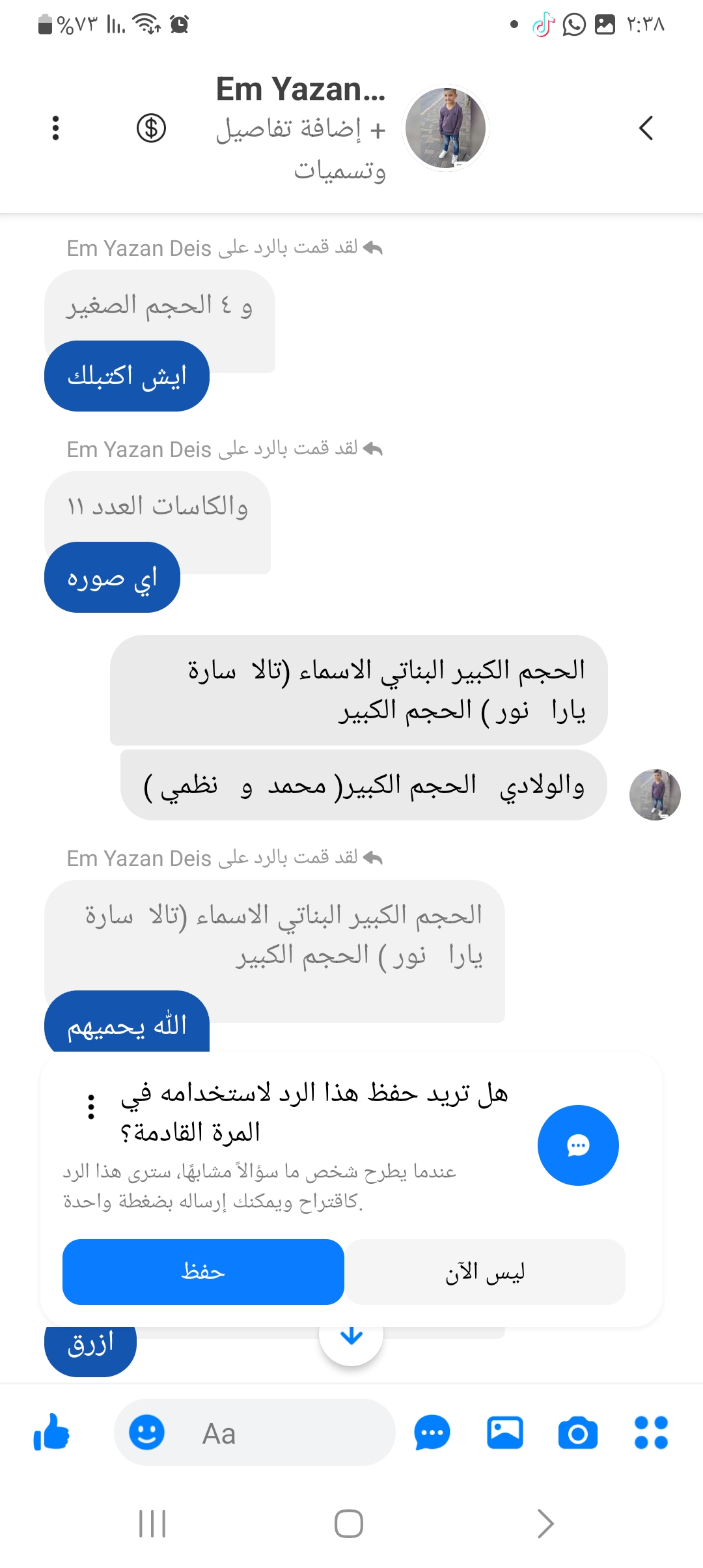Open Em Yazan's profile picture in header

(x=446, y=128)
